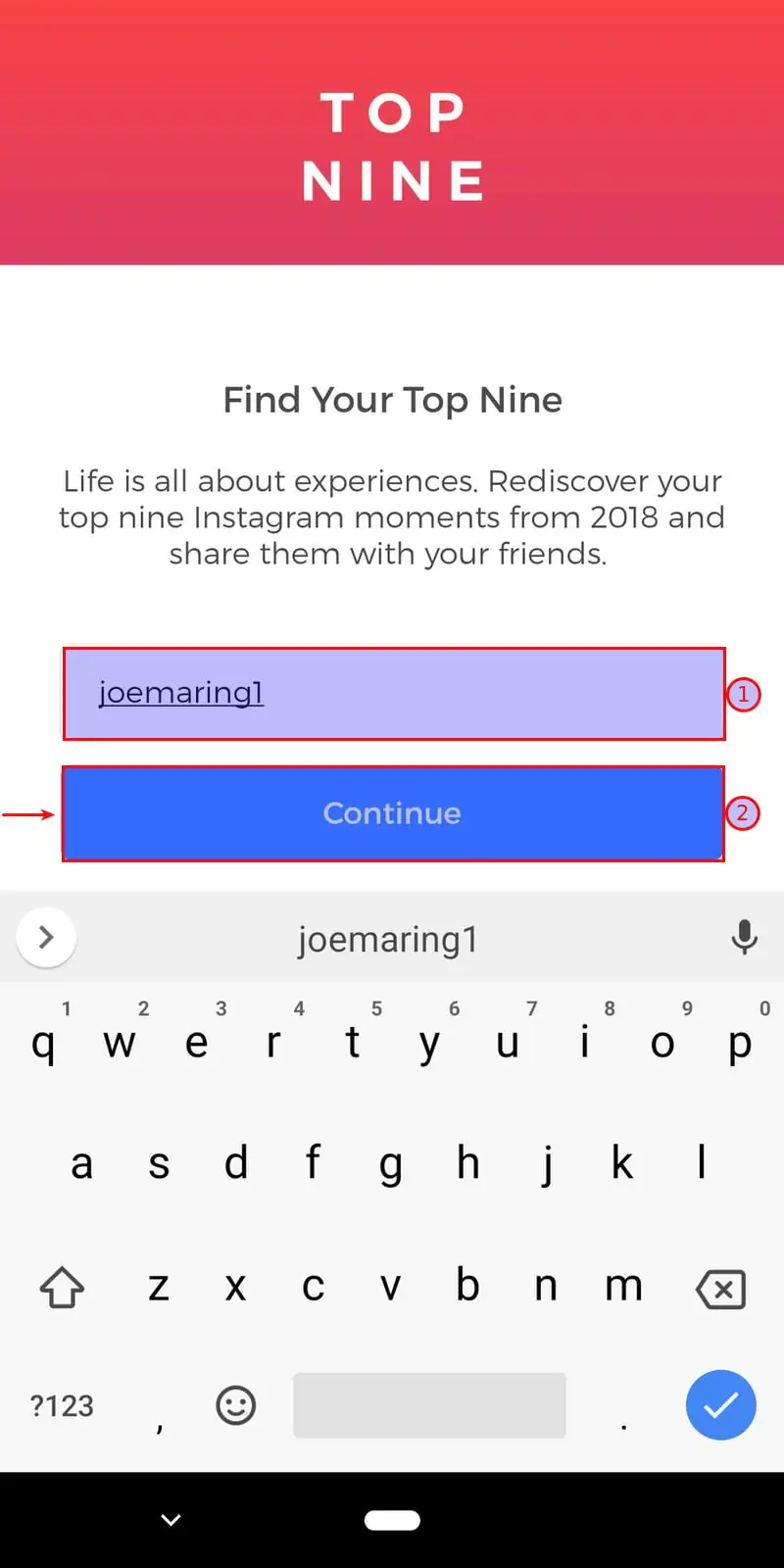The image size is (784, 1568).
Task: Confirm entry with the blue checkmark key
Action: pos(720,1405)
